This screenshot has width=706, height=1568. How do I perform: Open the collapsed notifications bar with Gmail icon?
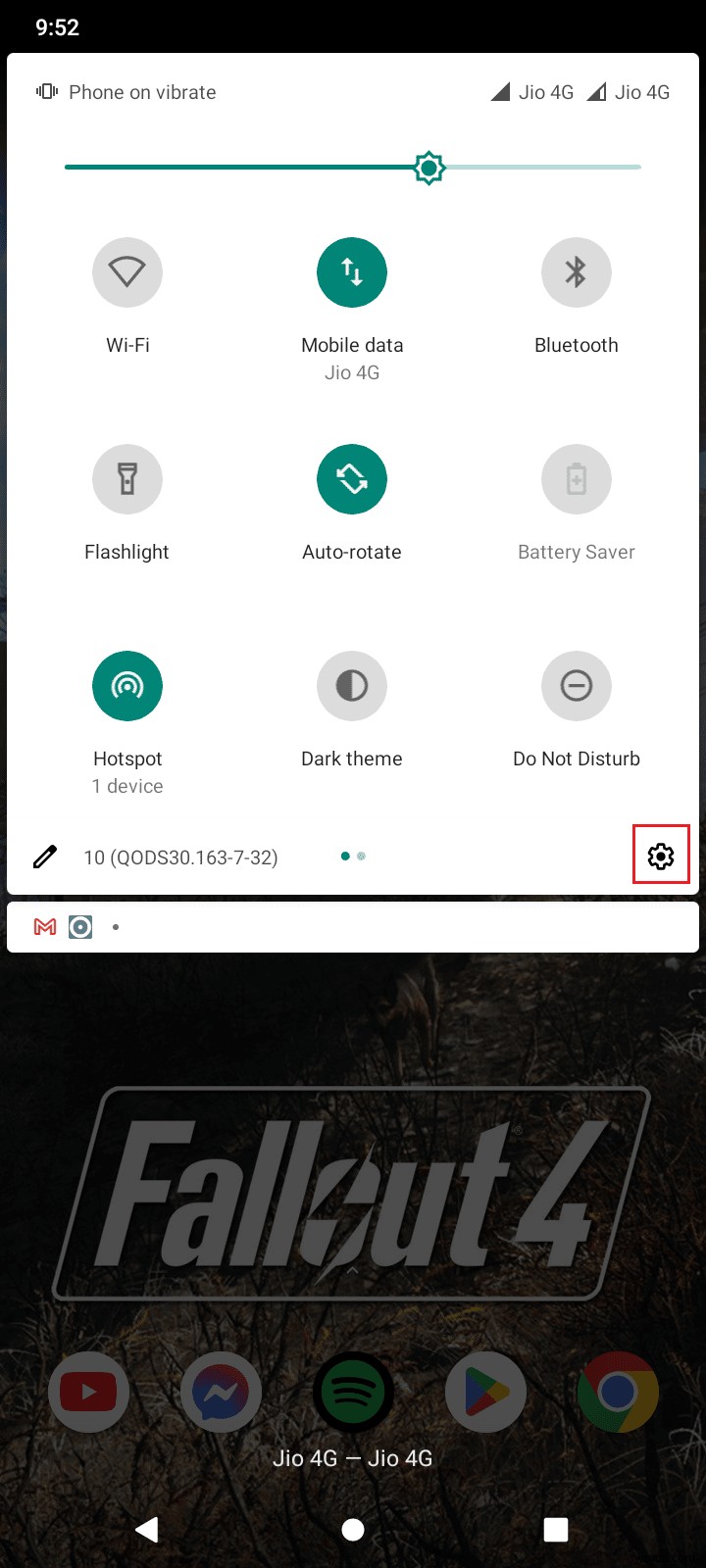[353, 927]
